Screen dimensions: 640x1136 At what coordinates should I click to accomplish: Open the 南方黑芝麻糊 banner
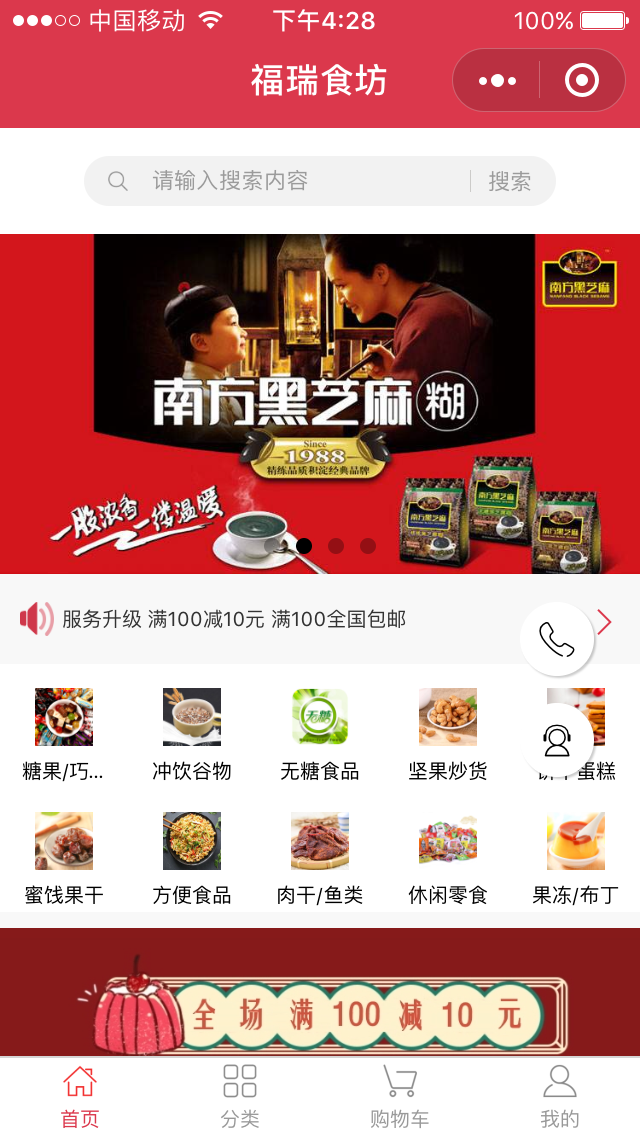[x=320, y=404]
